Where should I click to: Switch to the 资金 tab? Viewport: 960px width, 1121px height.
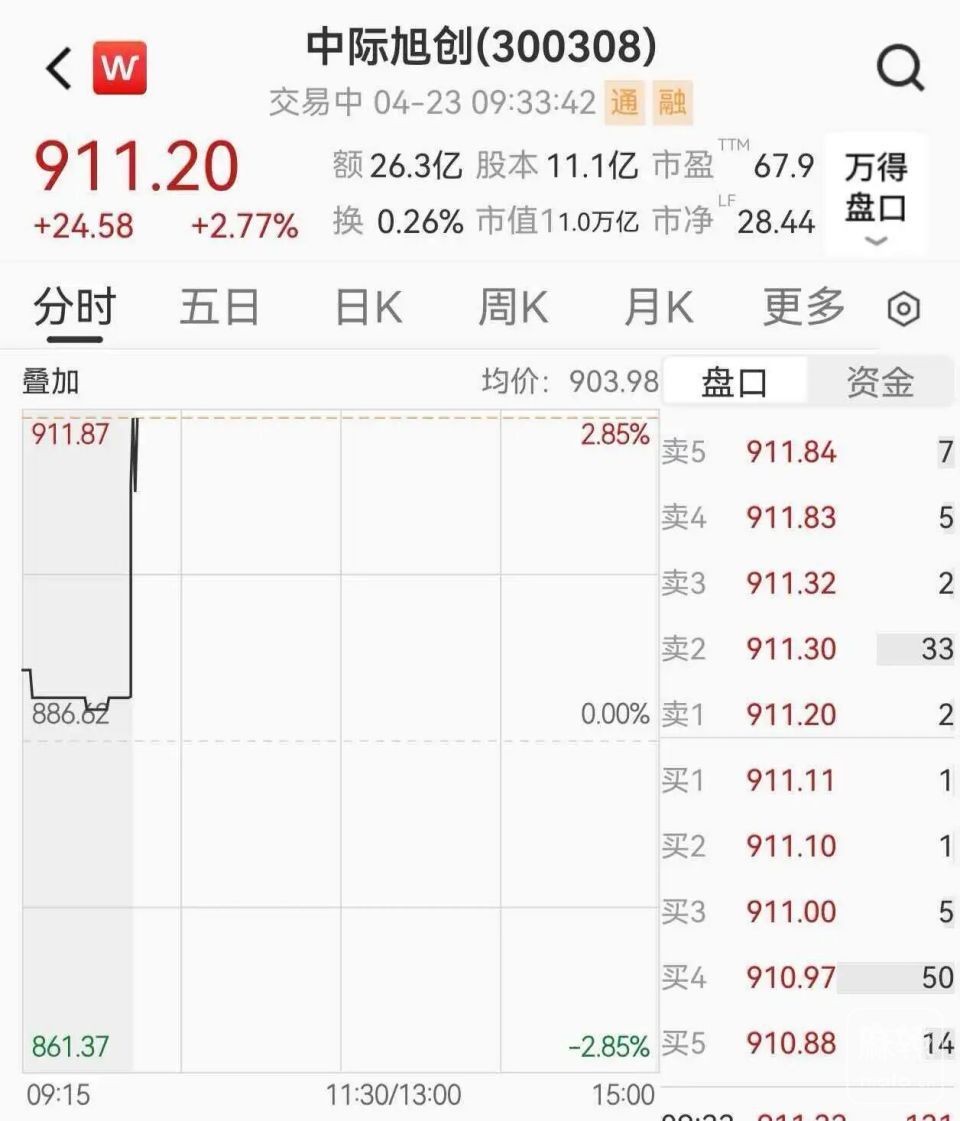[880, 382]
